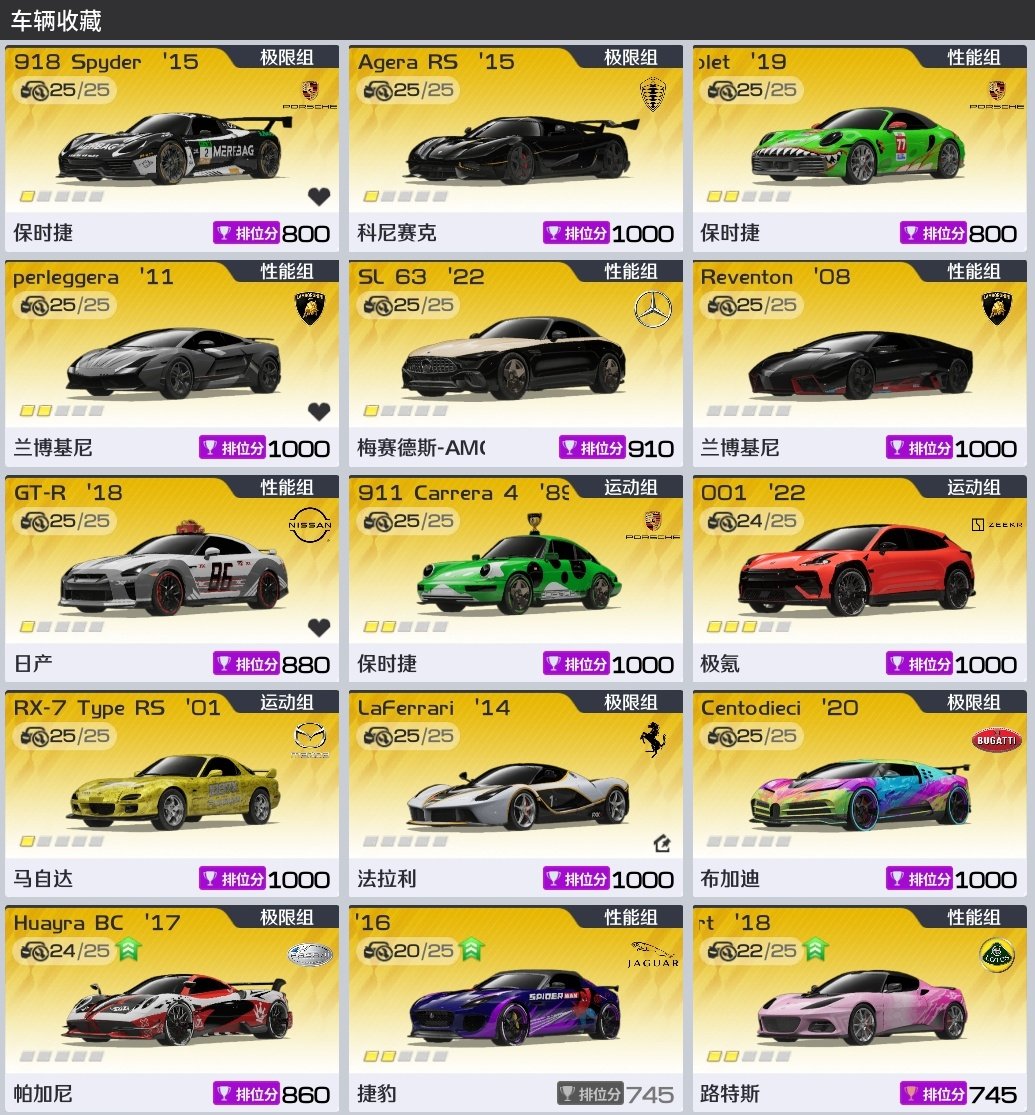Image resolution: width=1035 pixels, height=1115 pixels.
Task: Open the Pagani Huayra BC '17 card
Action: (x=172, y=1009)
